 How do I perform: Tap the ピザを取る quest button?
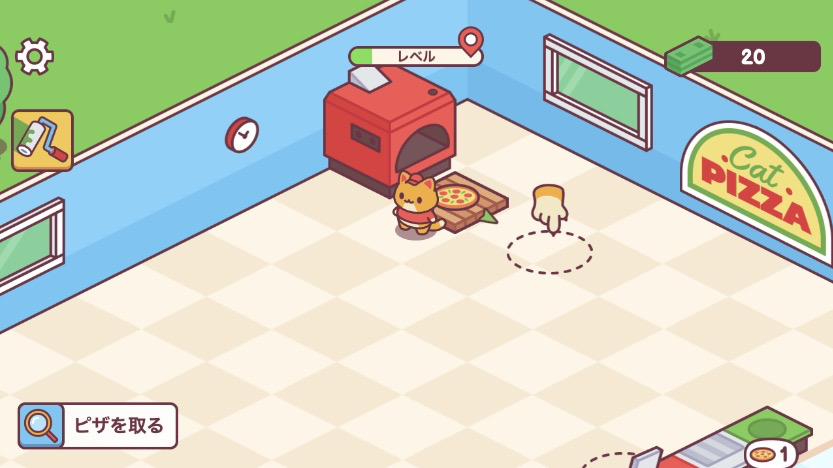98,425
